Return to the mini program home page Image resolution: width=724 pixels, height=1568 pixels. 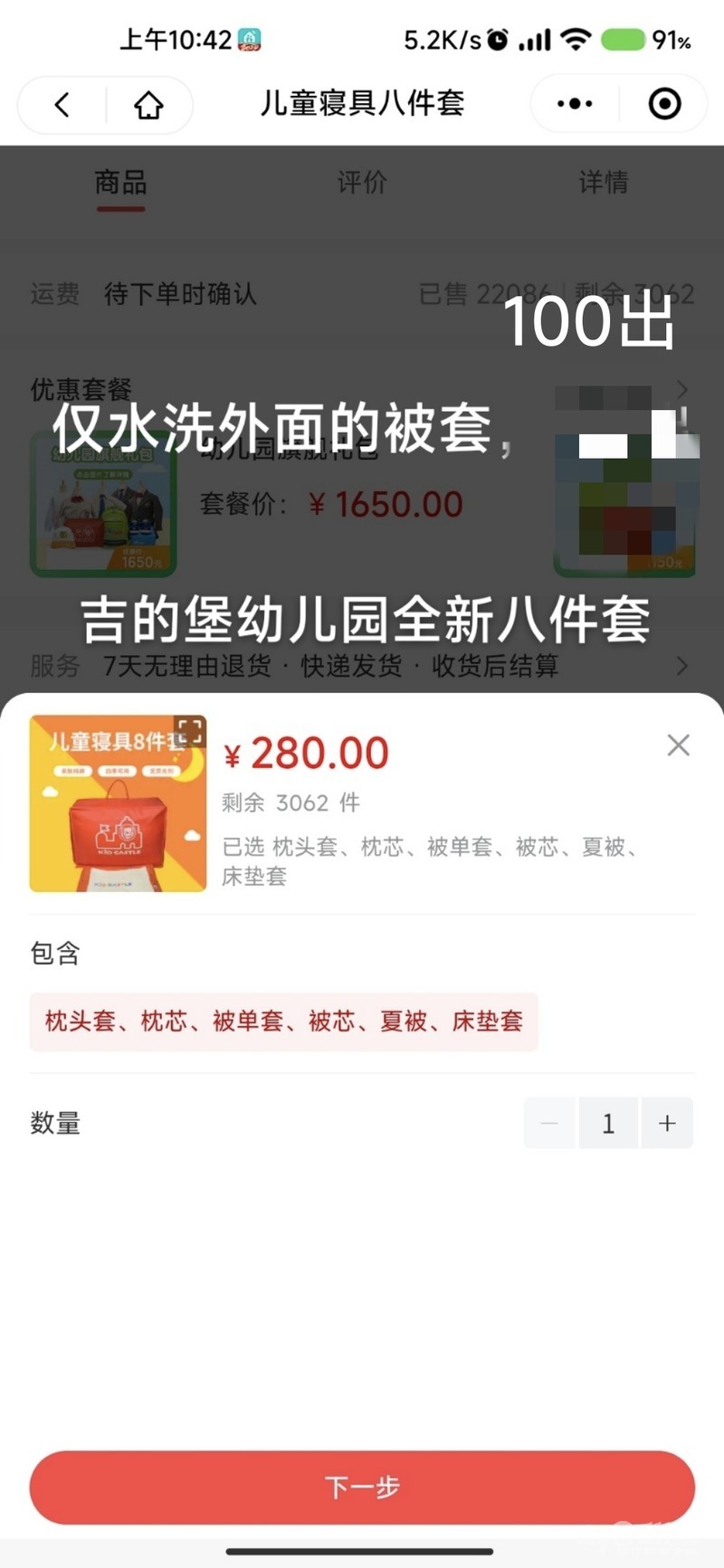(x=148, y=105)
